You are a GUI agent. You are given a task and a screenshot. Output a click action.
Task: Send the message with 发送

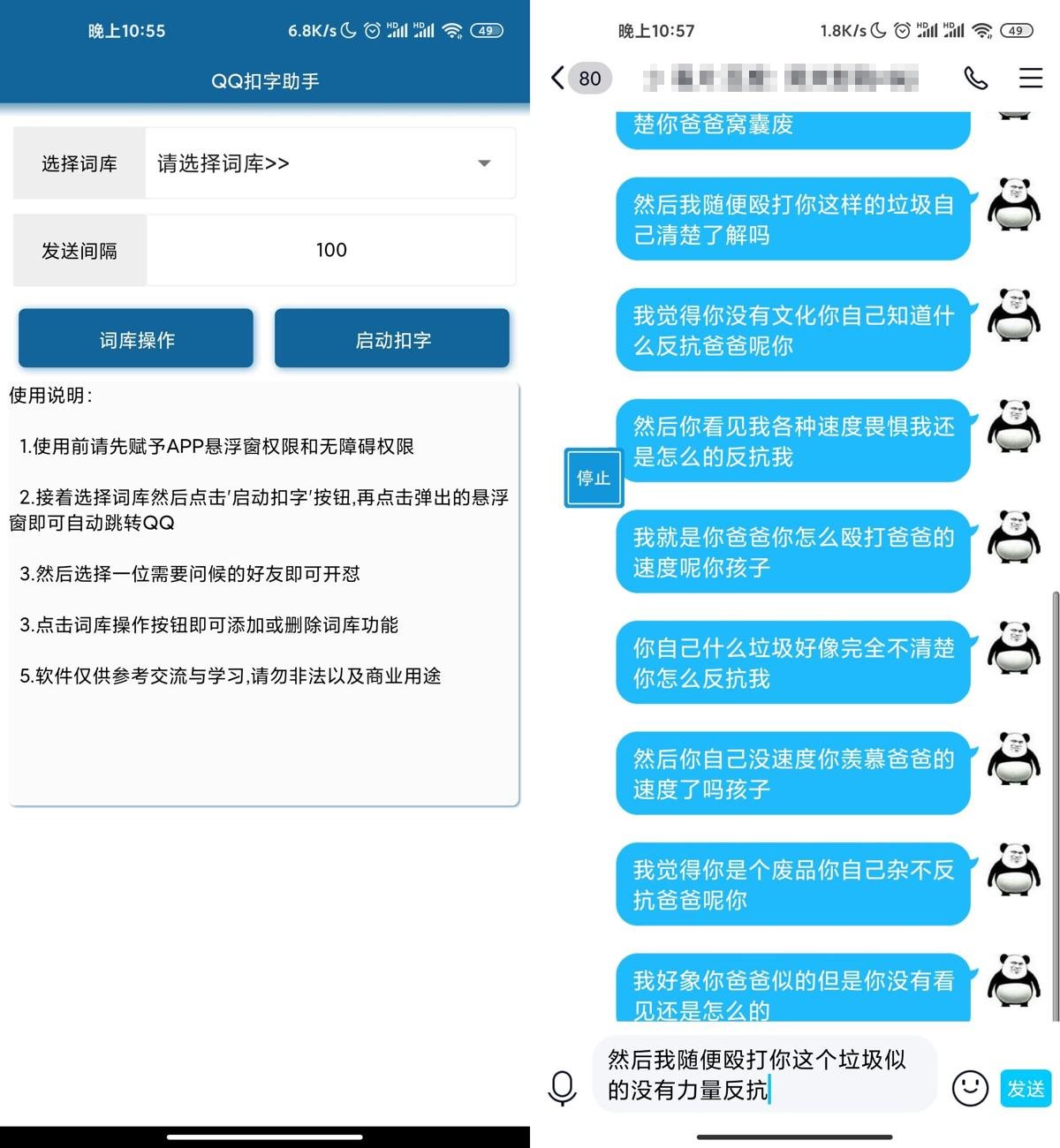click(x=1026, y=1088)
